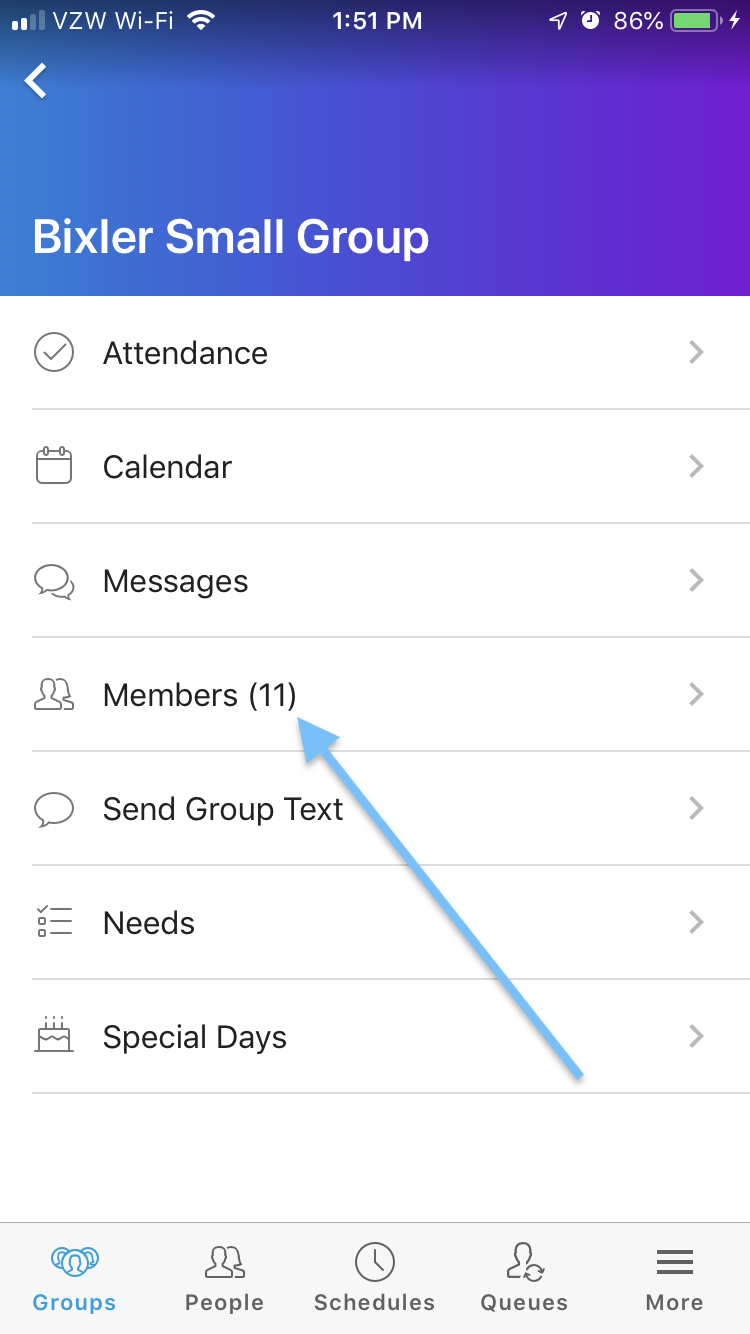Tap the Members people icon
Viewport: 750px width, 1334px height.
click(54, 694)
